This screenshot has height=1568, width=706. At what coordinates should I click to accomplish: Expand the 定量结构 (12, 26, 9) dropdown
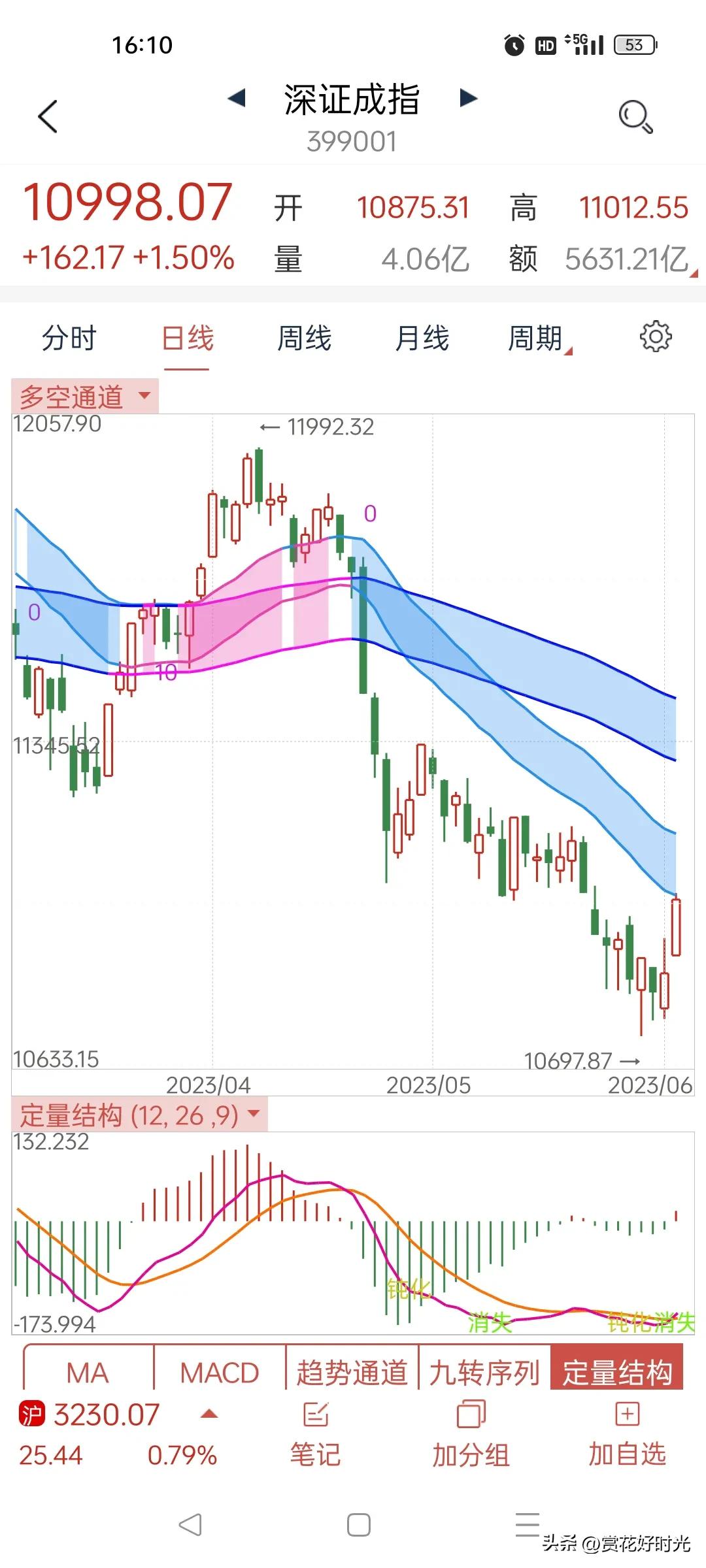[x=139, y=1115]
